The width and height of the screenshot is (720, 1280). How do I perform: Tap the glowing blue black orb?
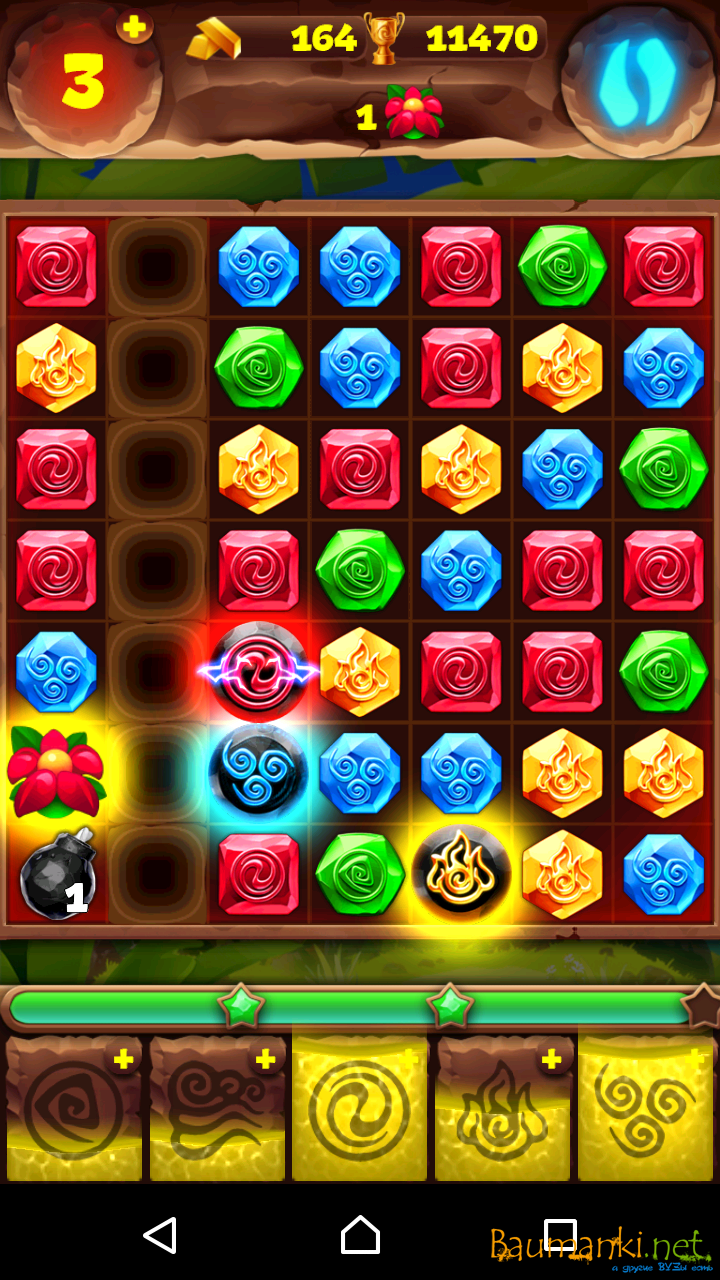click(258, 771)
